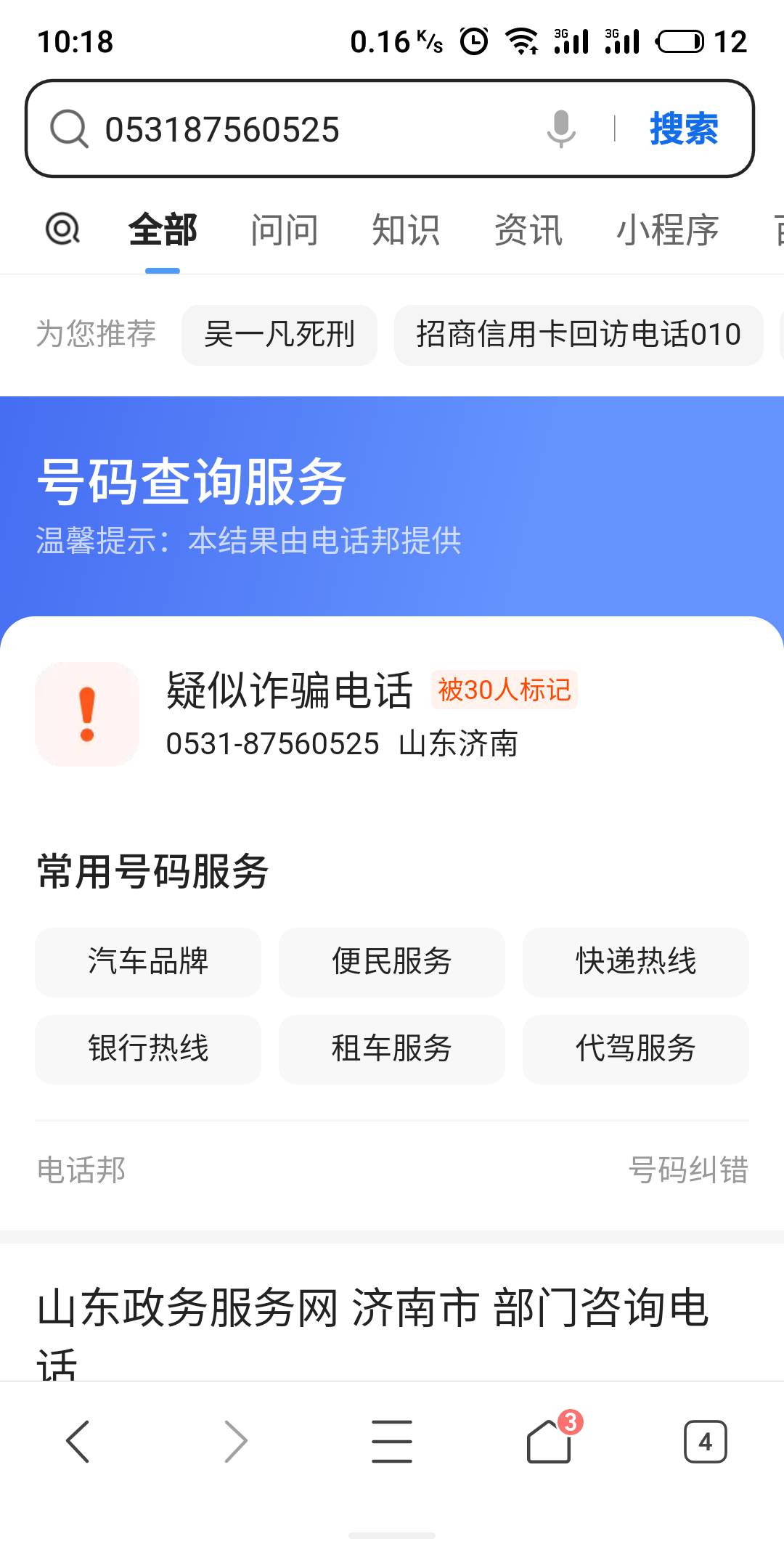Tap the recommended search 吴一凡死刑
This screenshot has width=784, height=1568.
pyautogui.click(x=279, y=335)
